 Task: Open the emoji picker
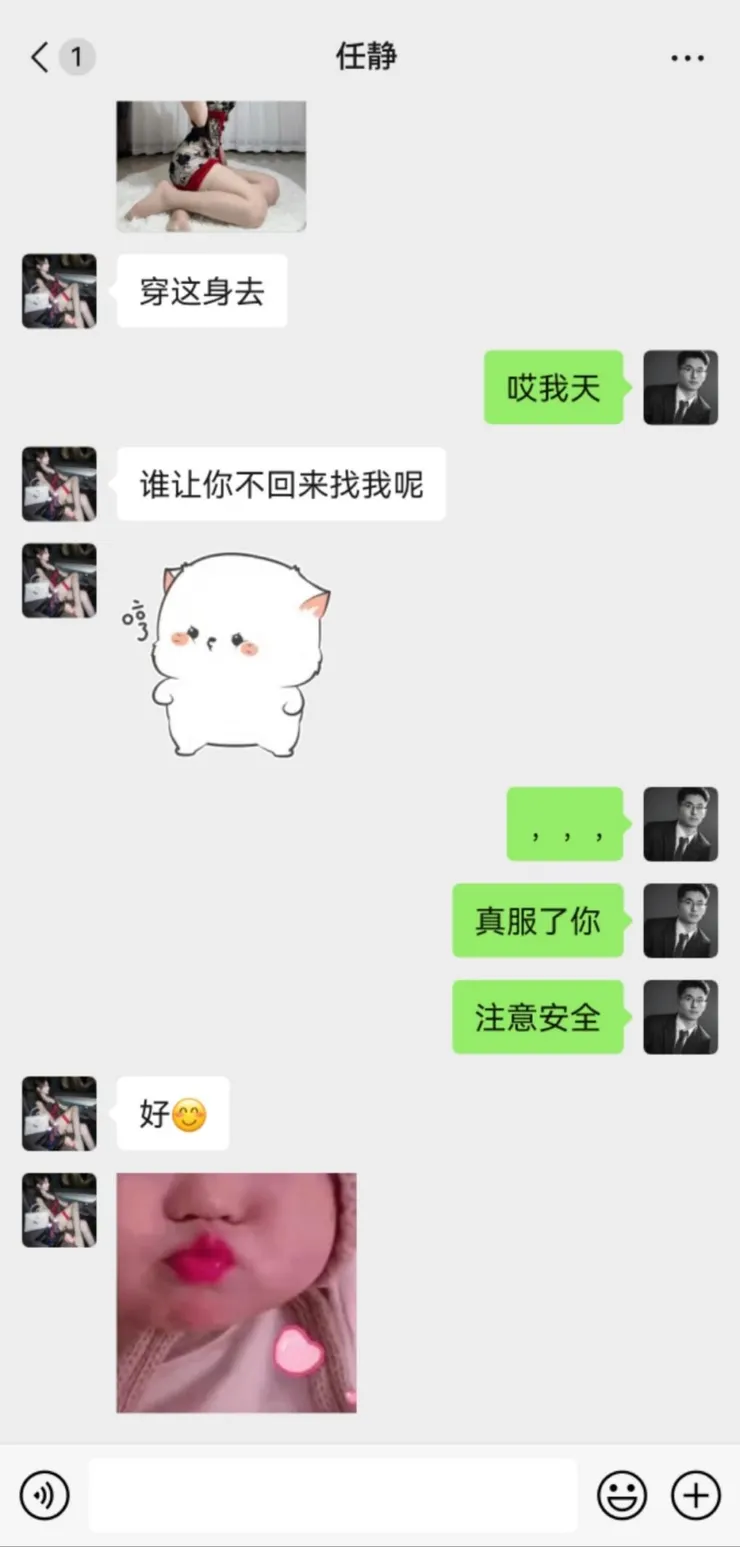coord(621,1494)
